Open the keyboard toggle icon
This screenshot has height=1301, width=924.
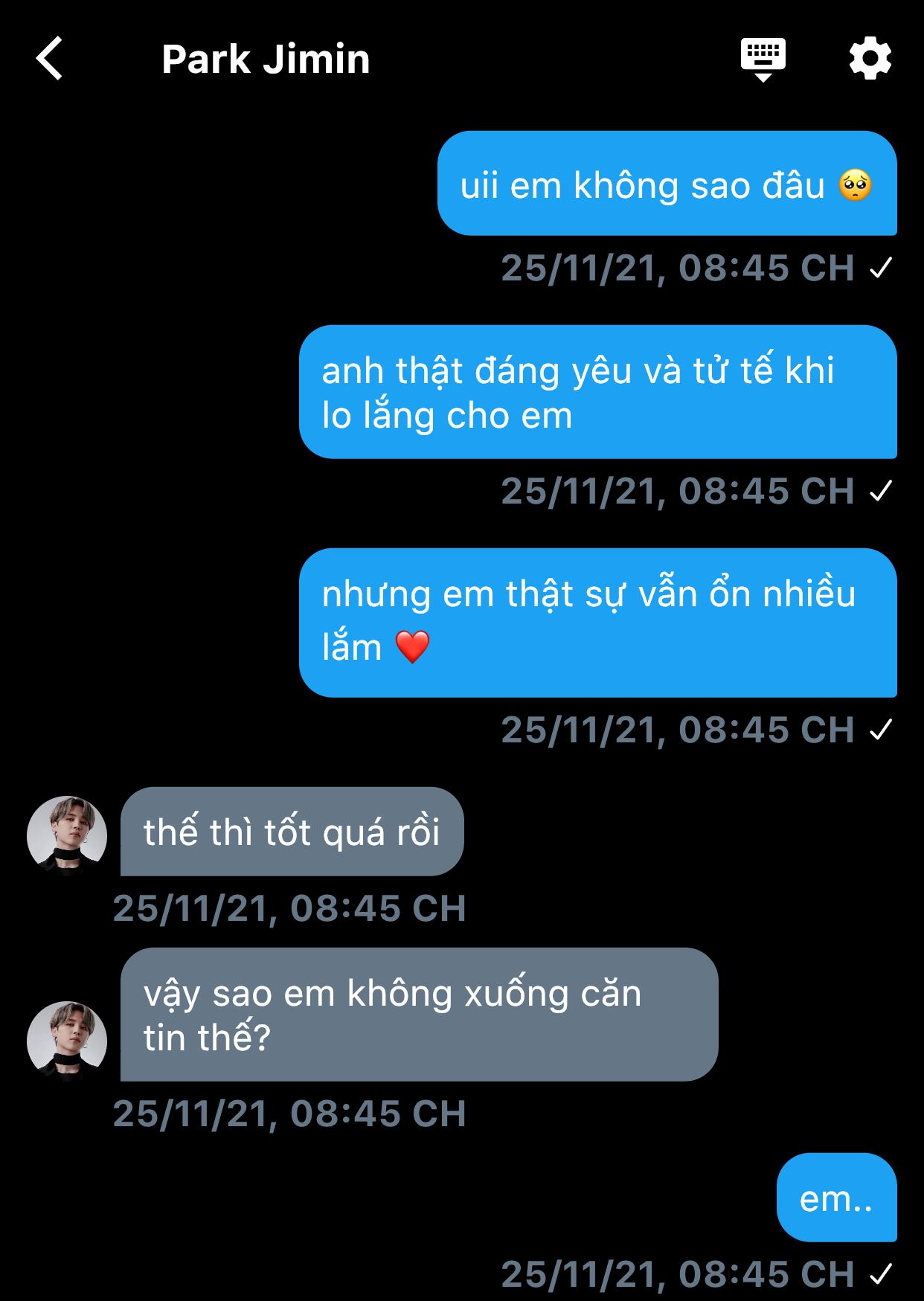tap(763, 59)
